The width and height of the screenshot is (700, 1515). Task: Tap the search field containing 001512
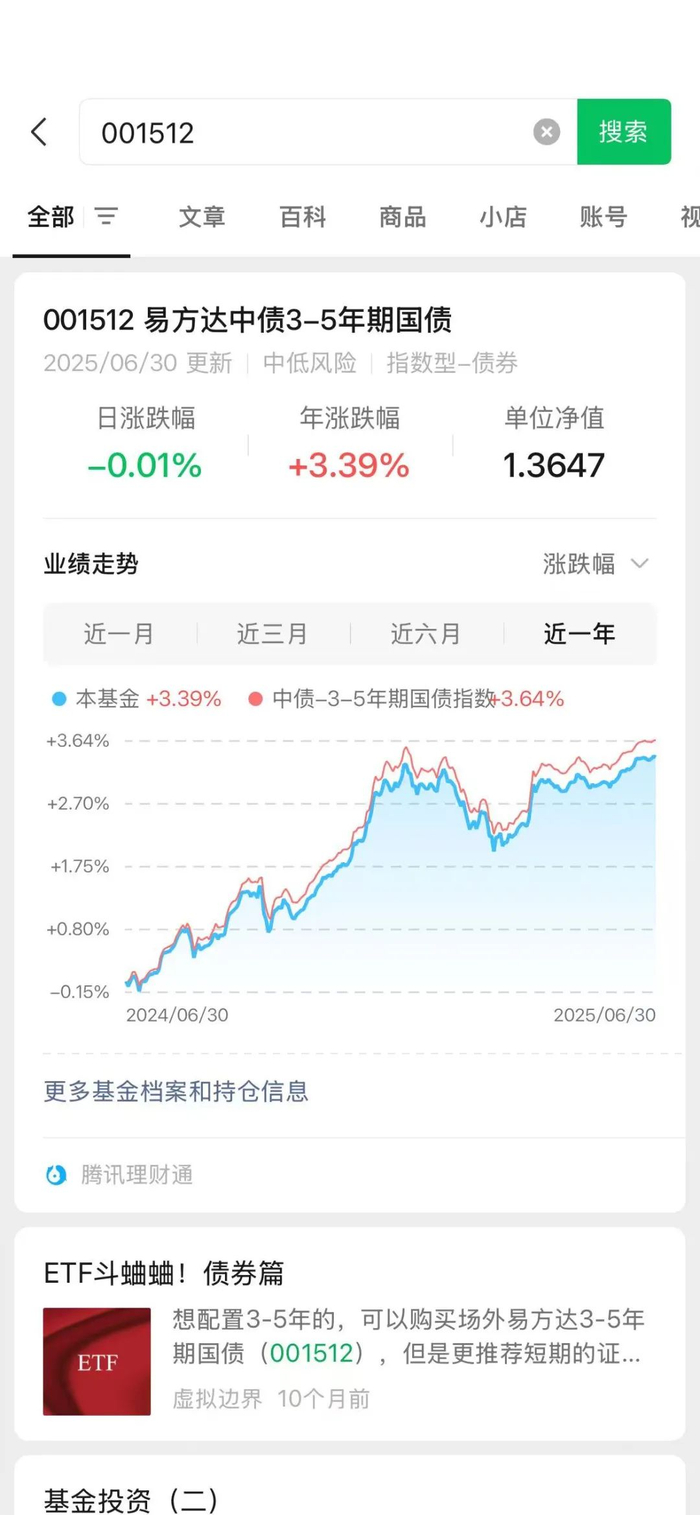coord(328,132)
